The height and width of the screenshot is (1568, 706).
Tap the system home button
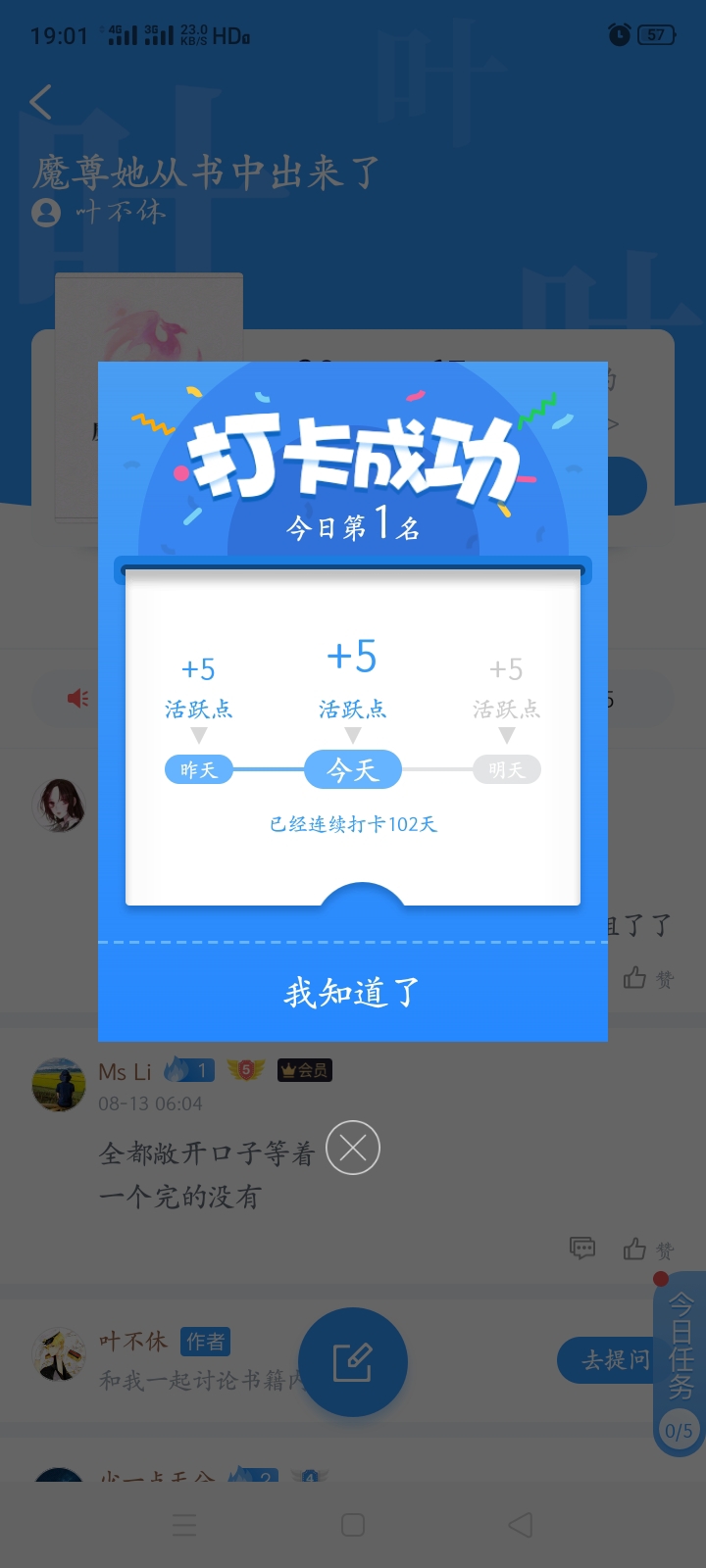(353, 1525)
